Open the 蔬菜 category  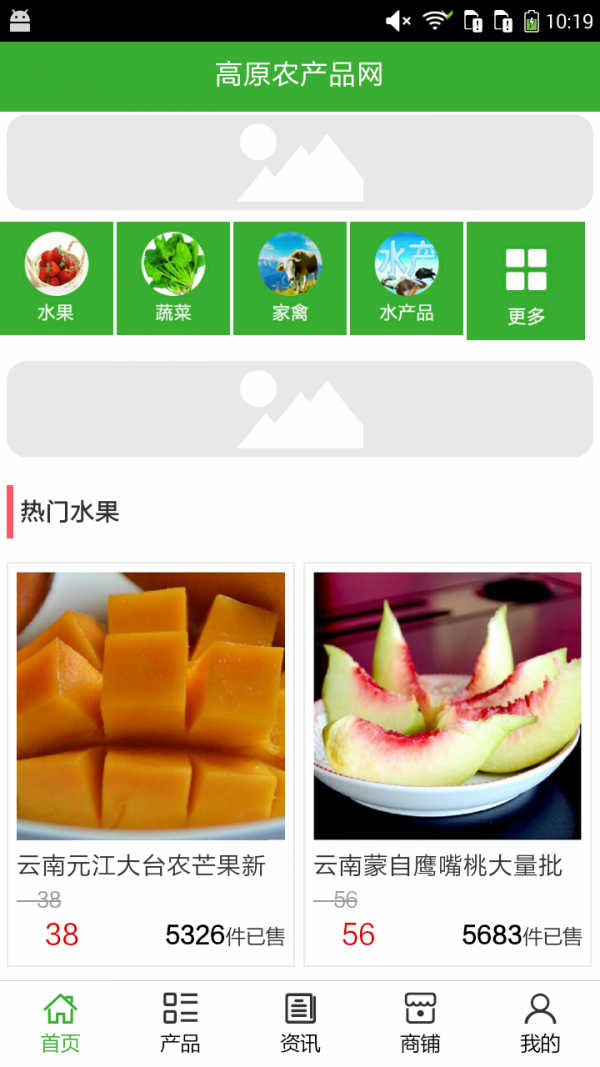click(x=173, y=278)
